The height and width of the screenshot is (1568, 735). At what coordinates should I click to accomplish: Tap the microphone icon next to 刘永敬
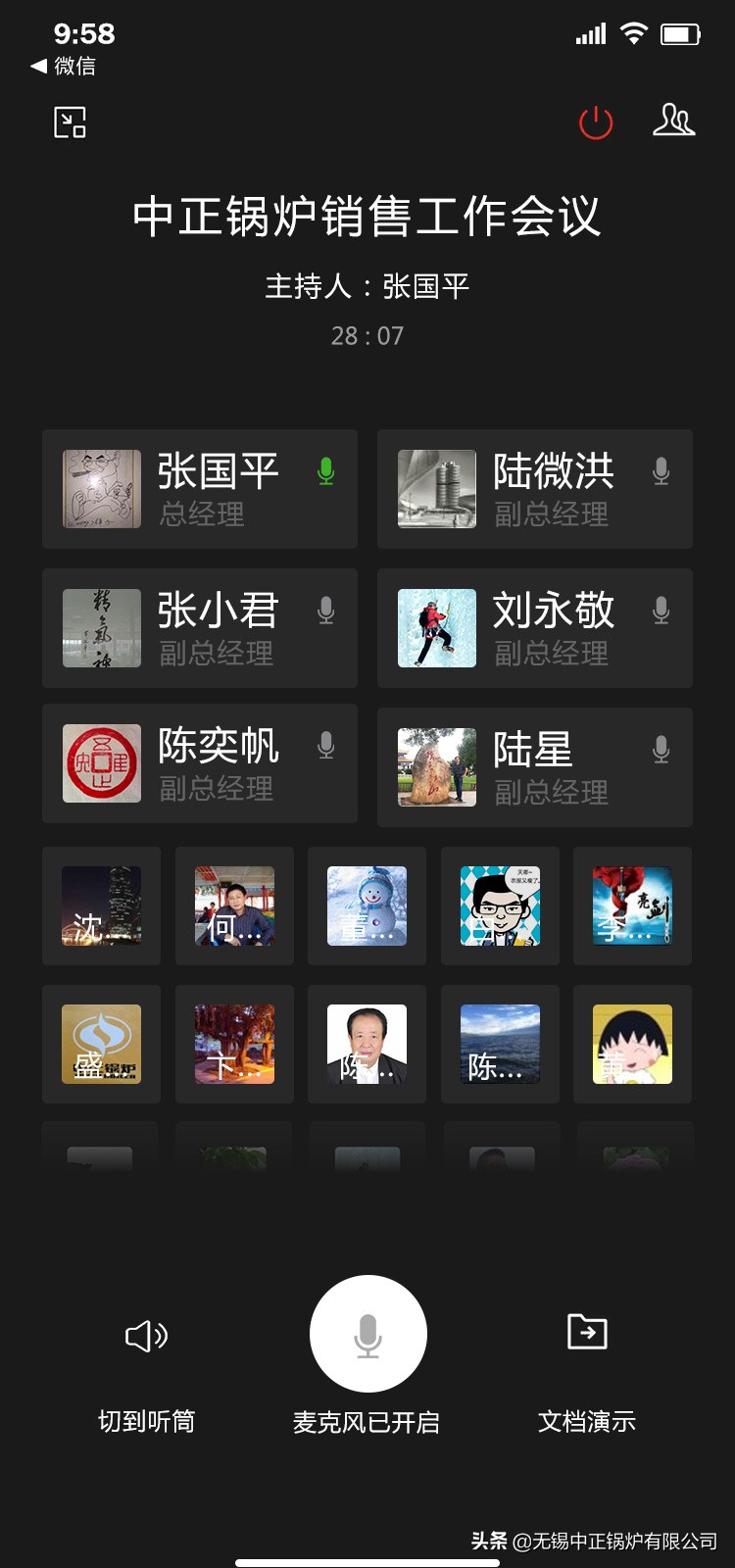[661, 611]
